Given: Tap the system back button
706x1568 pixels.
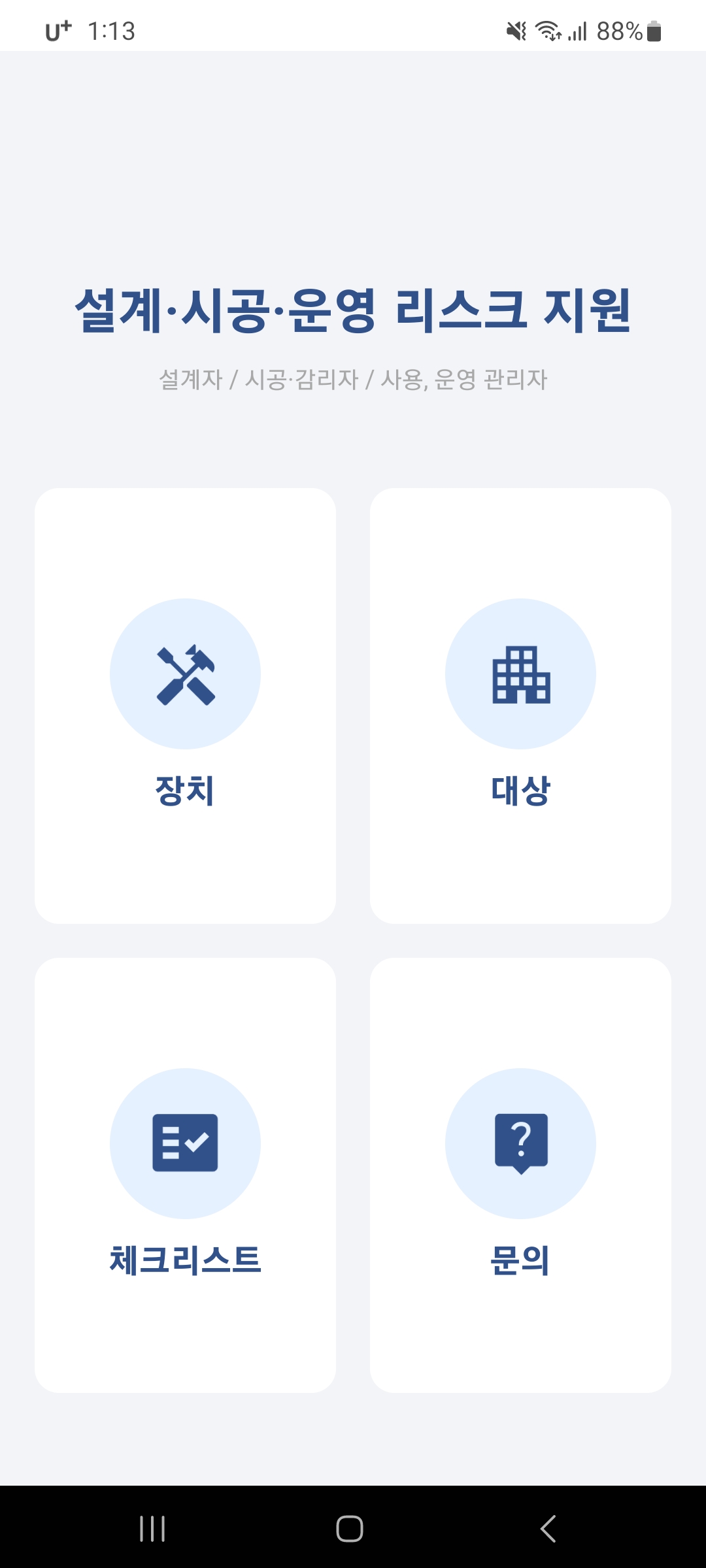Looking at the screenshot, I should pyautogui.click(x=548, y=1528).
